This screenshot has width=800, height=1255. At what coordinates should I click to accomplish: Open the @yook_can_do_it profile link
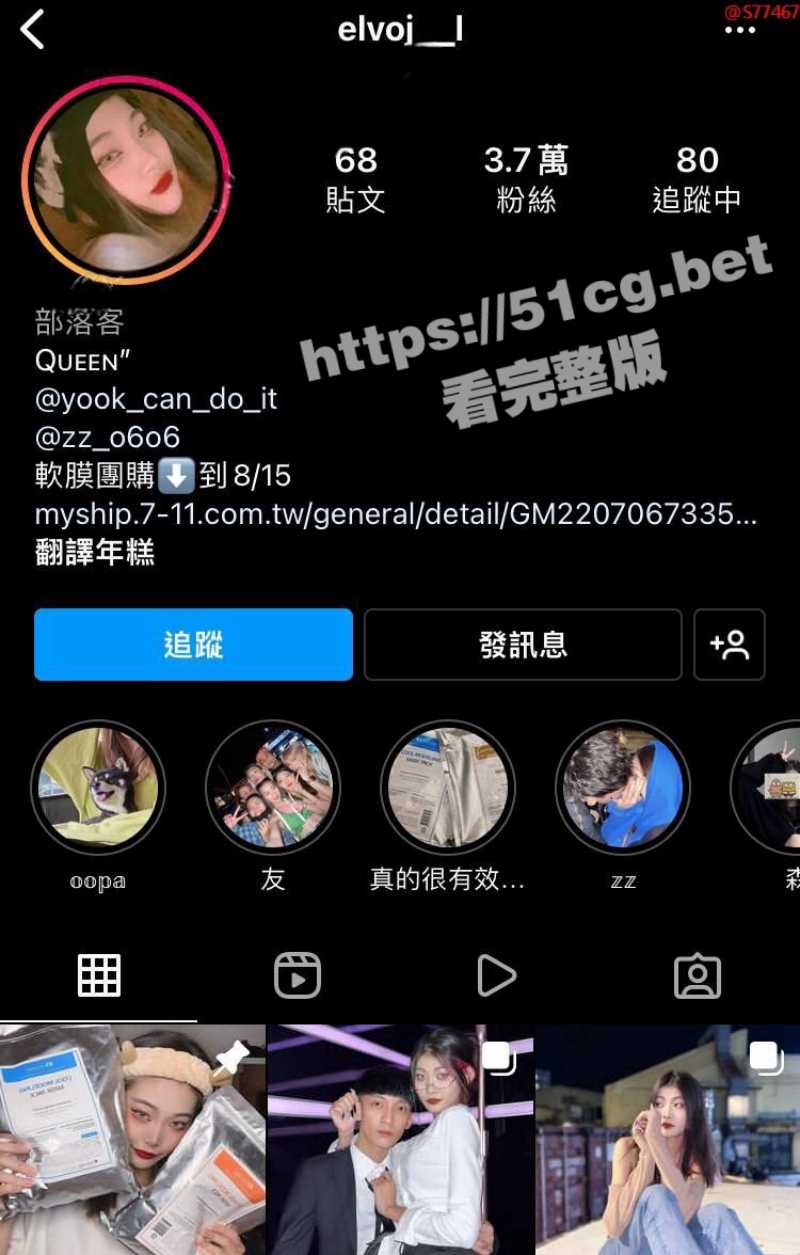[x=156, y=400]
